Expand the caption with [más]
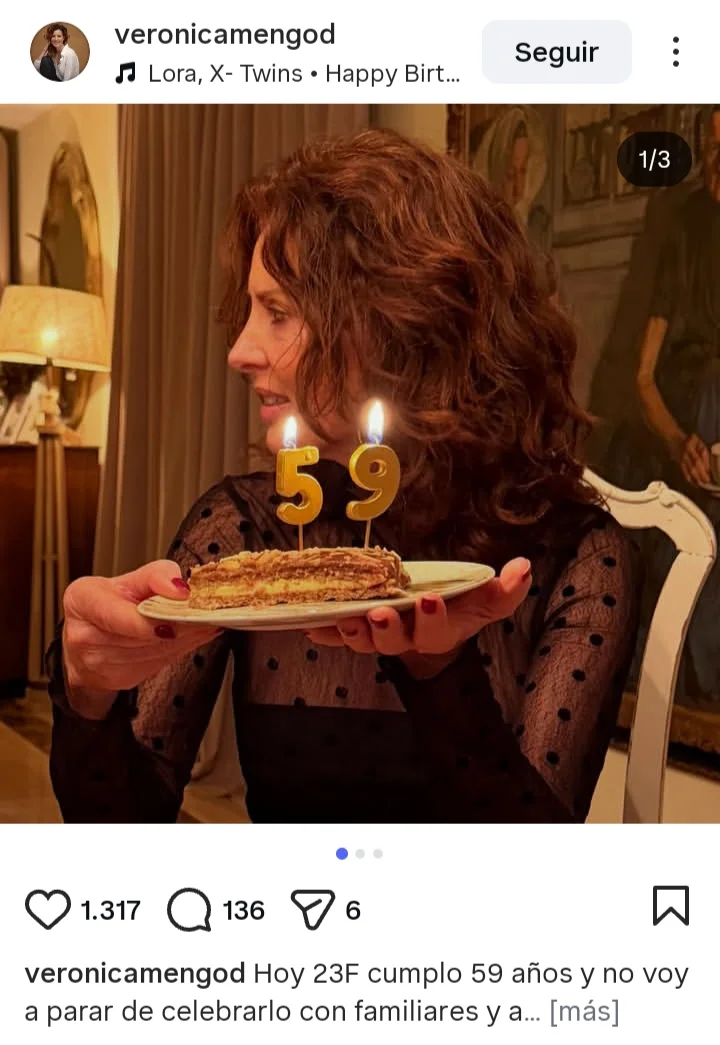Viewport: 720px width, 1045px height. [584, 1011]
